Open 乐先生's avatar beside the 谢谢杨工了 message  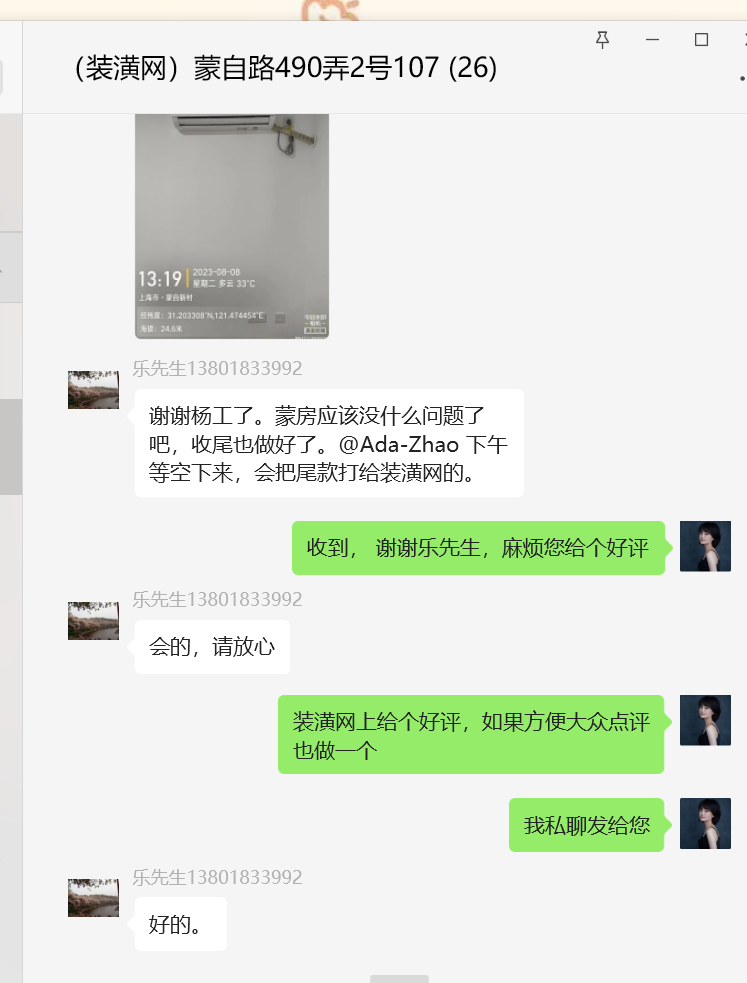point(93,390)
